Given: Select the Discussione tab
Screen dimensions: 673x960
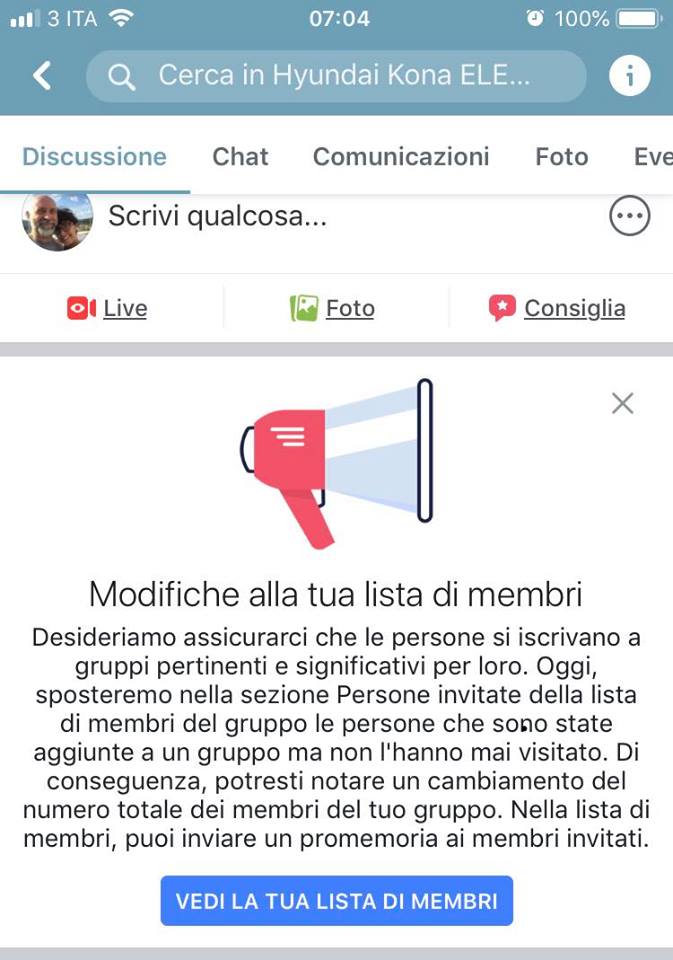Looking at the screenshot, I should point(94,157).
